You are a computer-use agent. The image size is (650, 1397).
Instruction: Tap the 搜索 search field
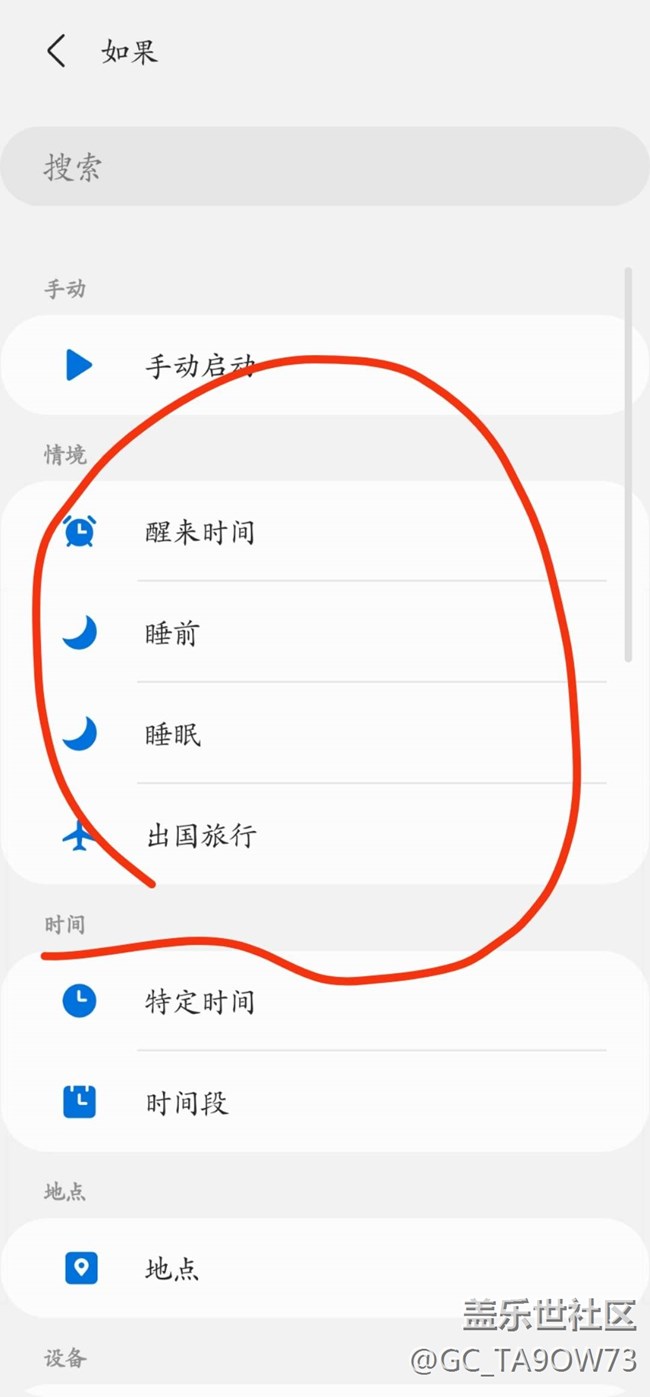(x=324, y=166)
